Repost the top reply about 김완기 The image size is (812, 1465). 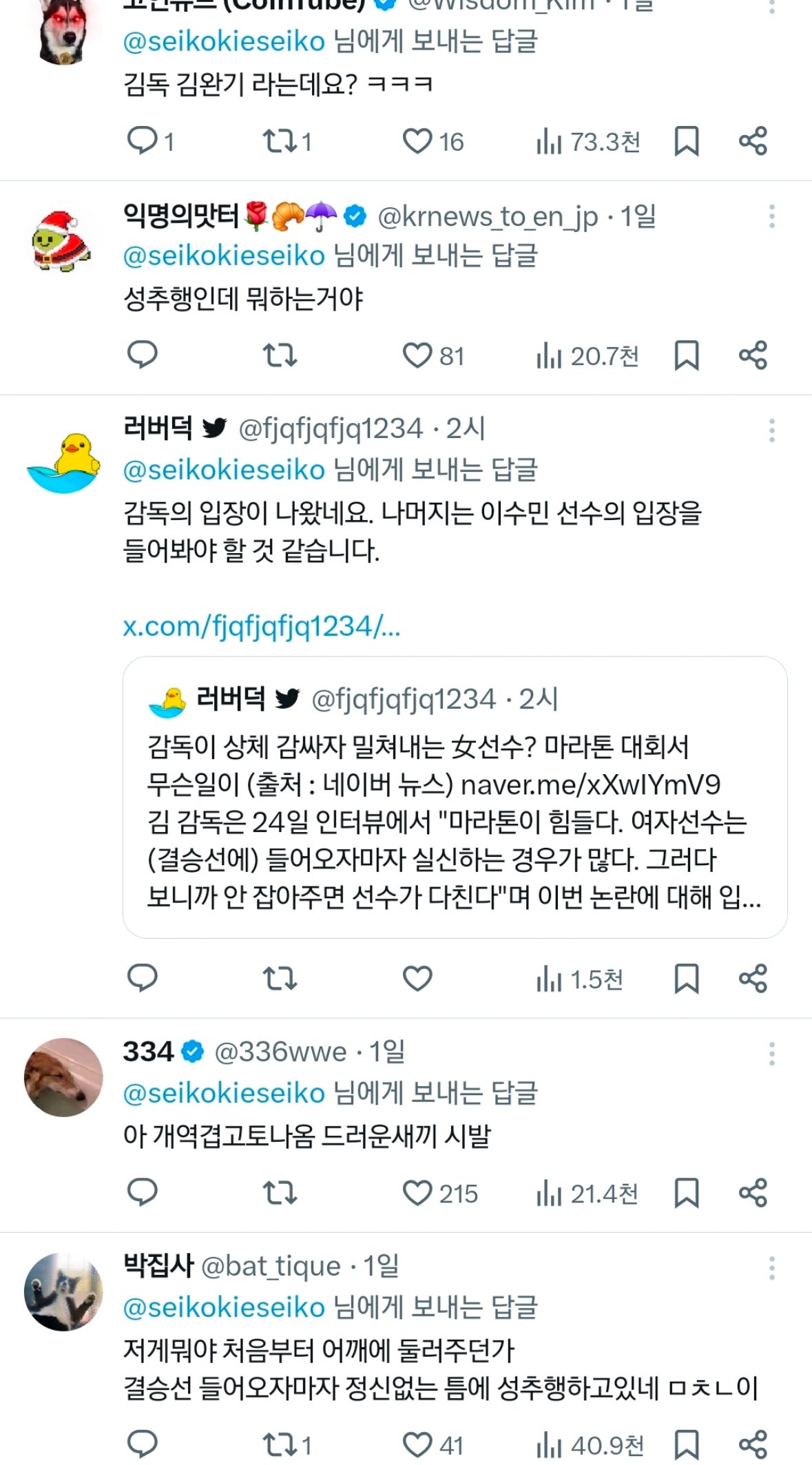280,141
